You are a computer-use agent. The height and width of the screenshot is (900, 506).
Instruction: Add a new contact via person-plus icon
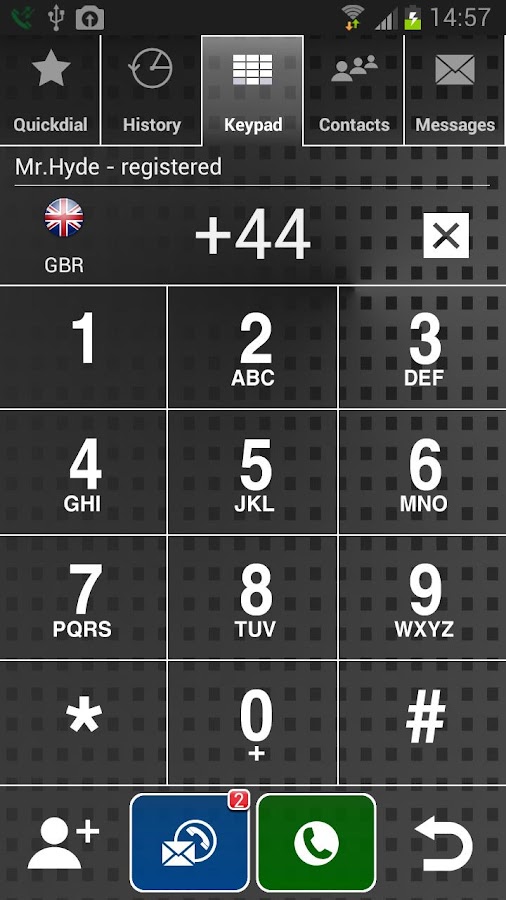click(x=63, y=843)
